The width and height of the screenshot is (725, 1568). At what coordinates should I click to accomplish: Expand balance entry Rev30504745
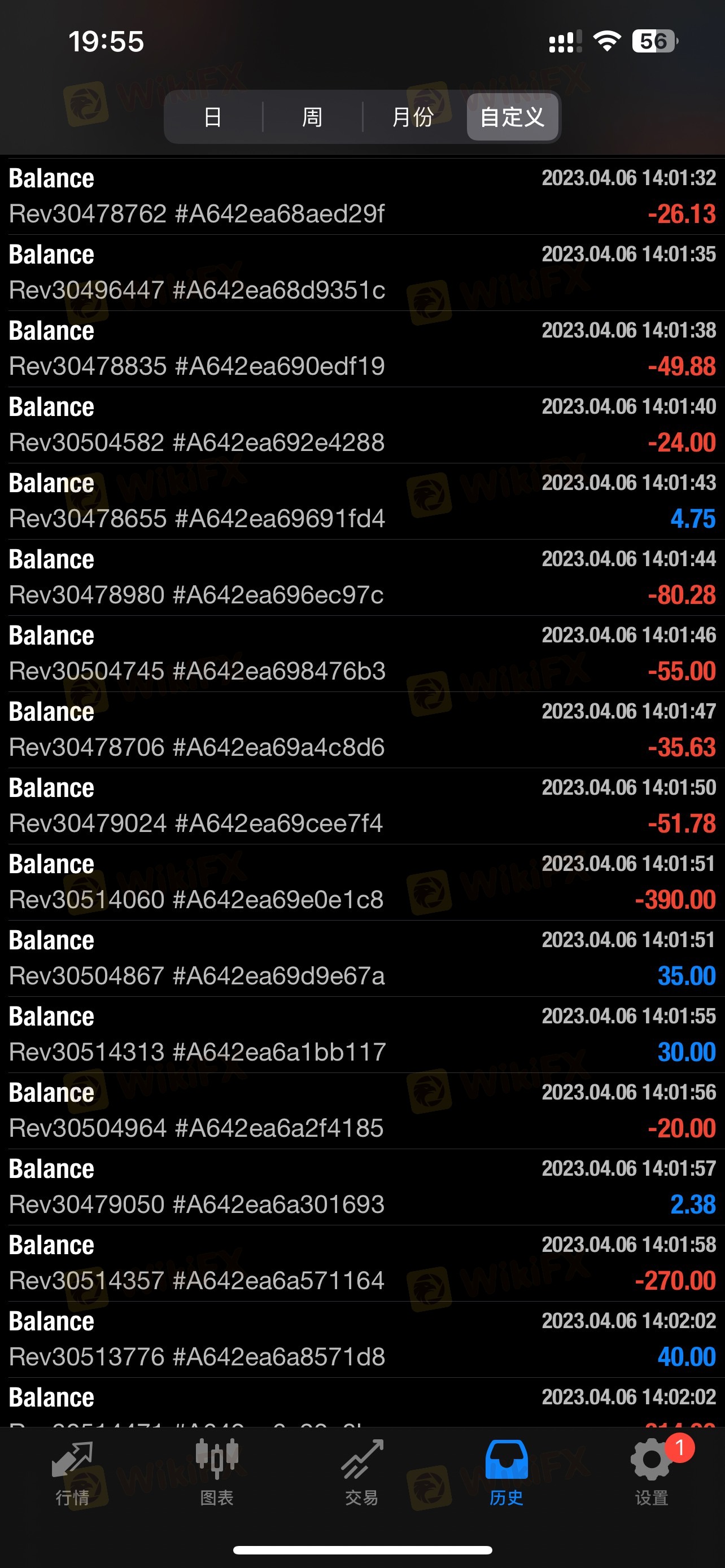click(x=362, y=653)
